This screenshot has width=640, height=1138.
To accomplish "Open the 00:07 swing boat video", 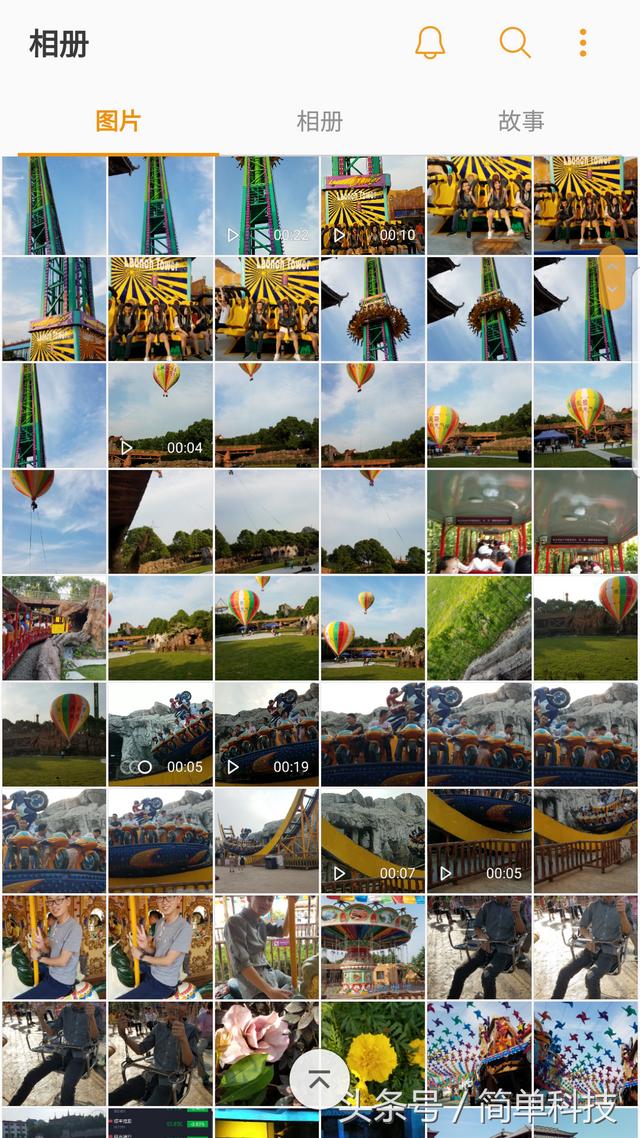I will pos(372,840).
